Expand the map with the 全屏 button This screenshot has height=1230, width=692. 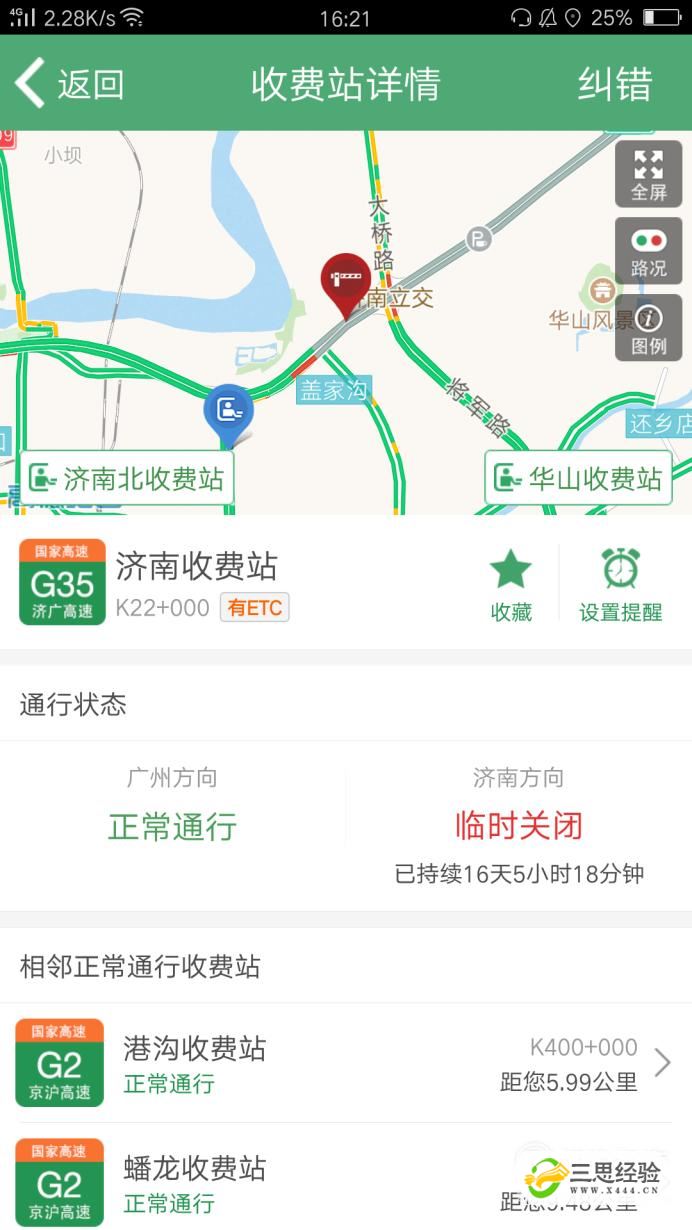648,174
